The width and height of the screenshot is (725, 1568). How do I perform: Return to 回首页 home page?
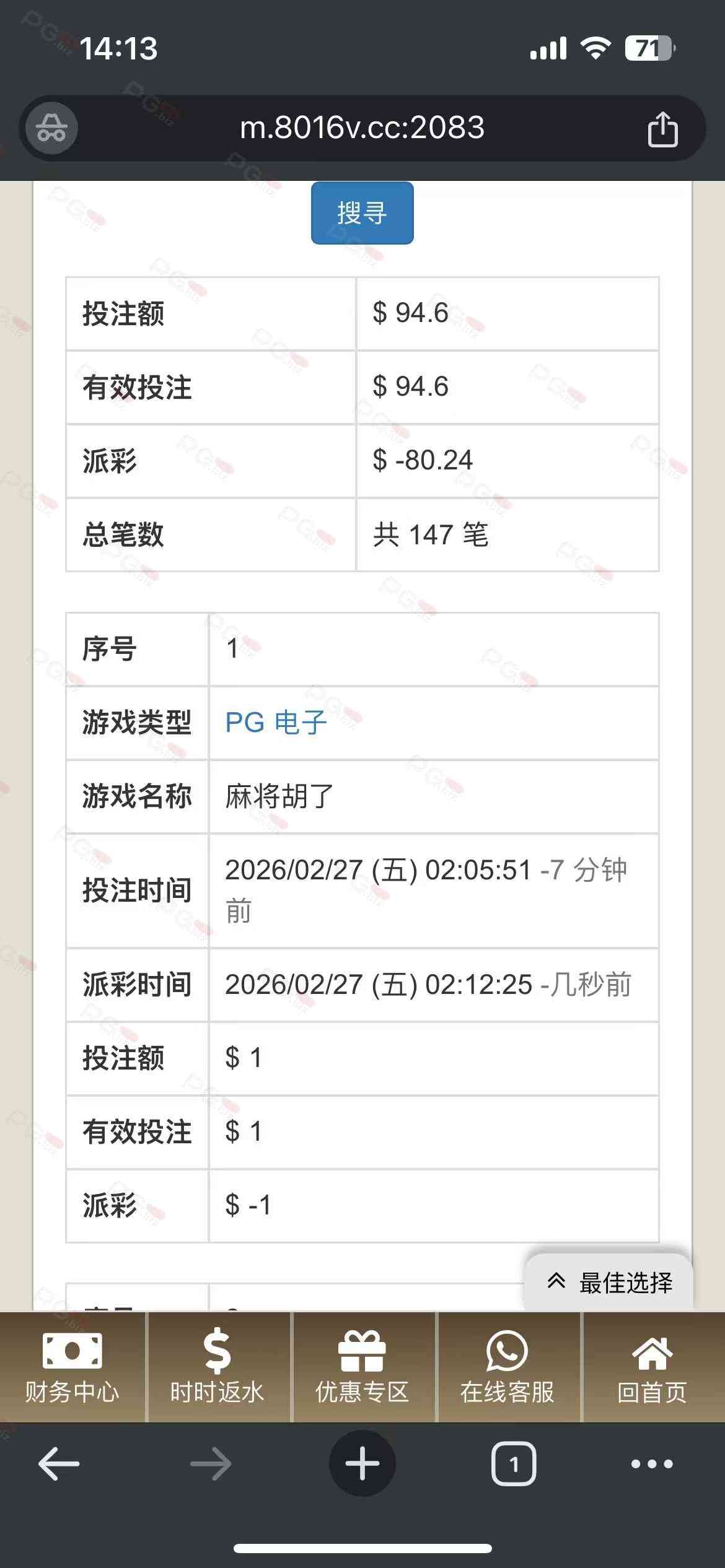(652, 1367)
